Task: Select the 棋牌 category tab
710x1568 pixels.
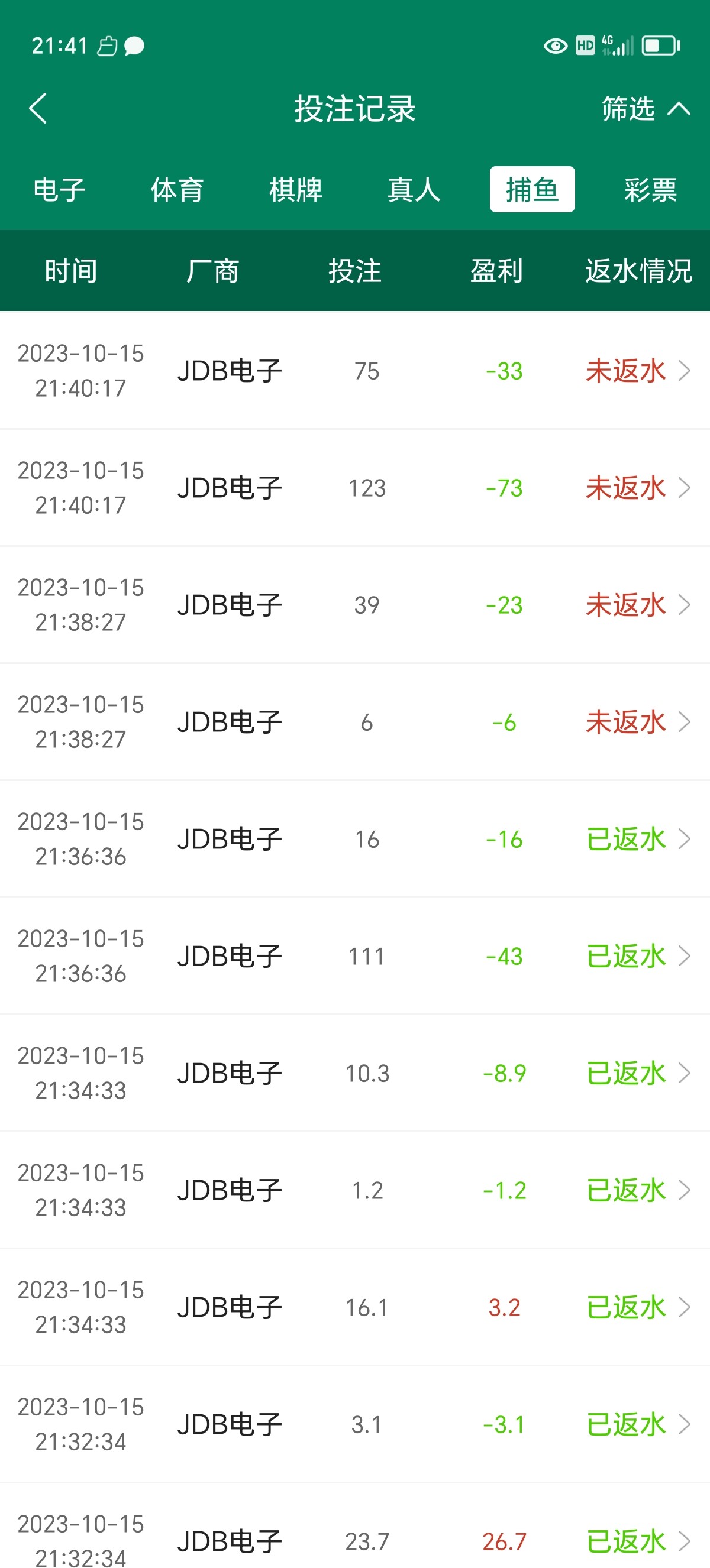Action: tap(295, 190)
